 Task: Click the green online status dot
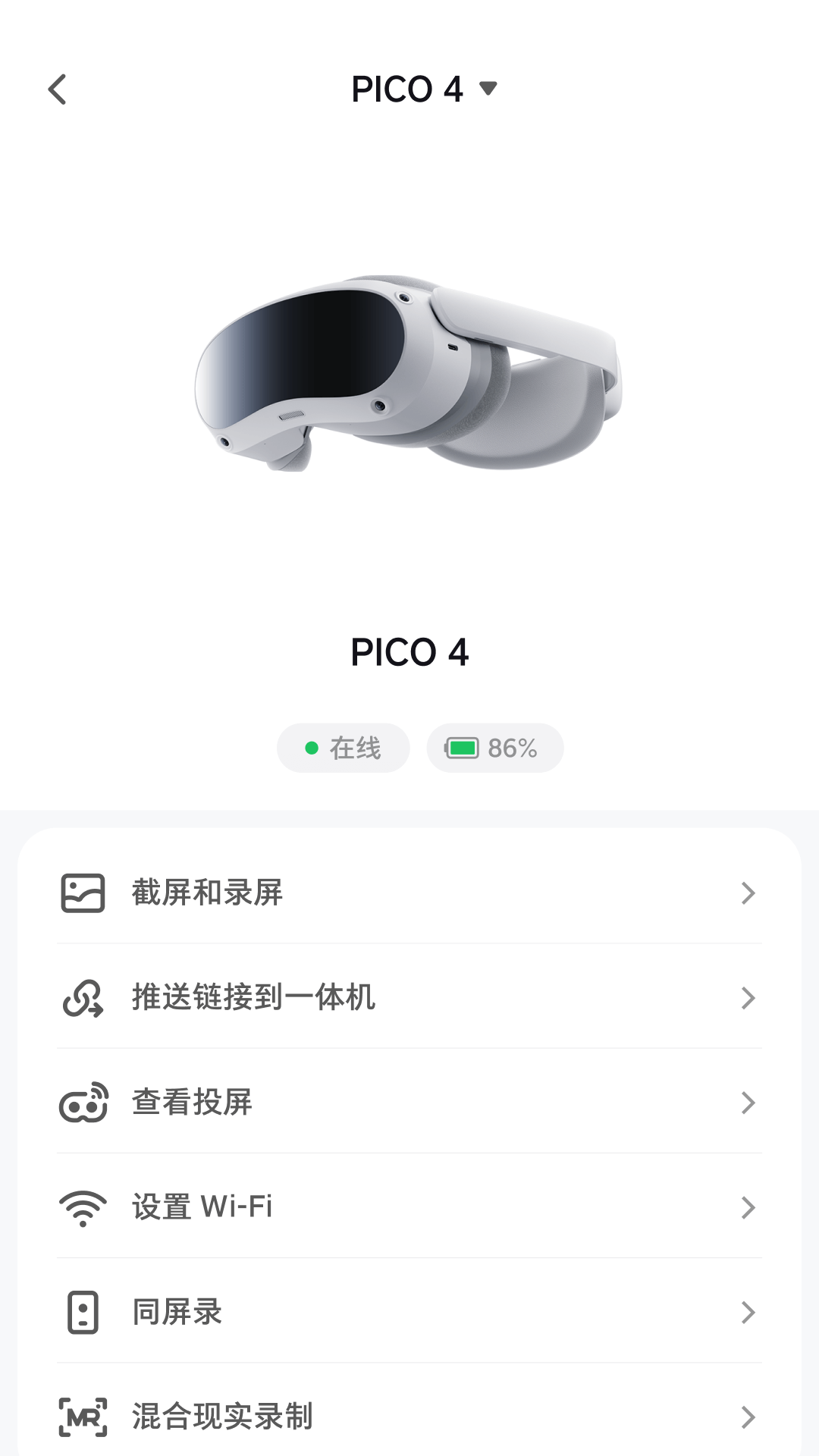click(312, 748)
